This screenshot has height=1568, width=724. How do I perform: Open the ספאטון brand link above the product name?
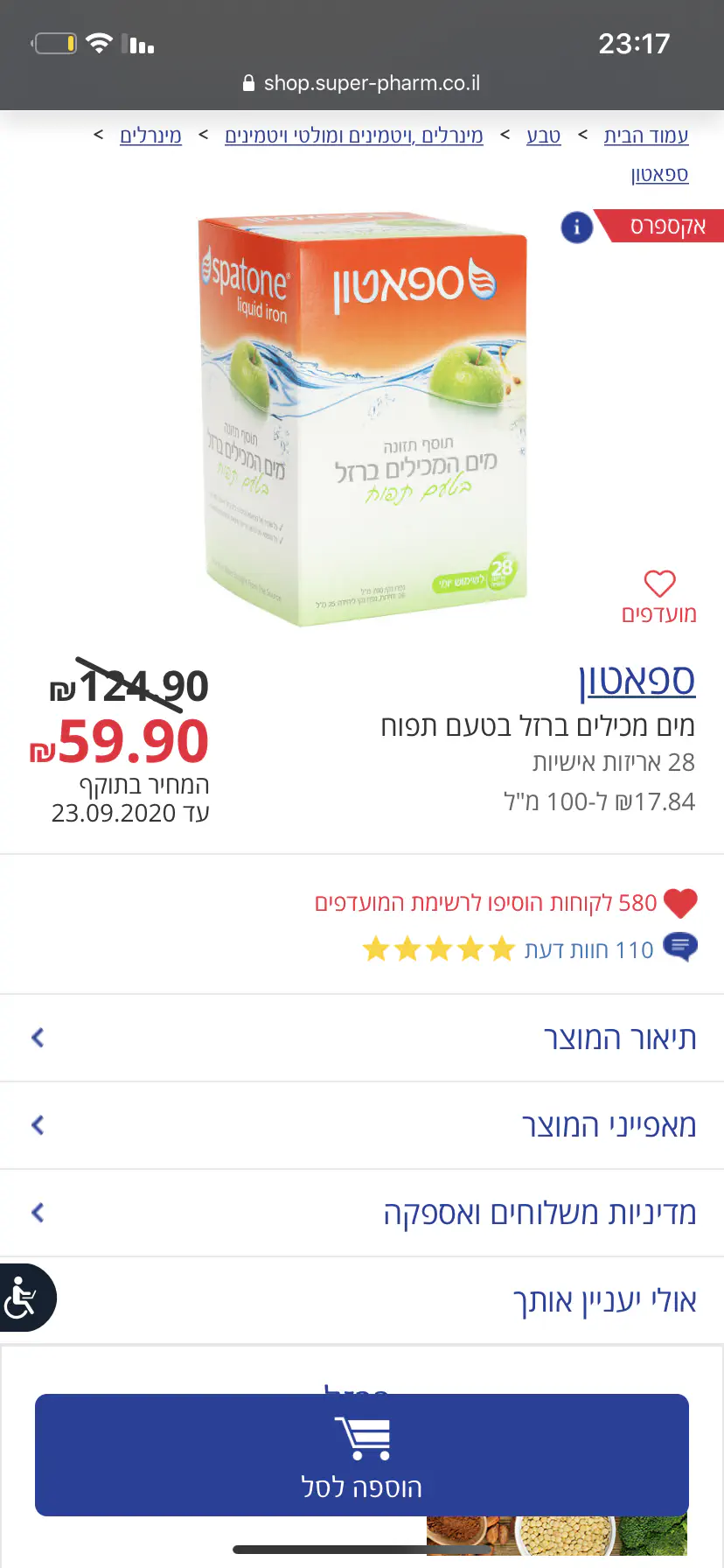636,680
